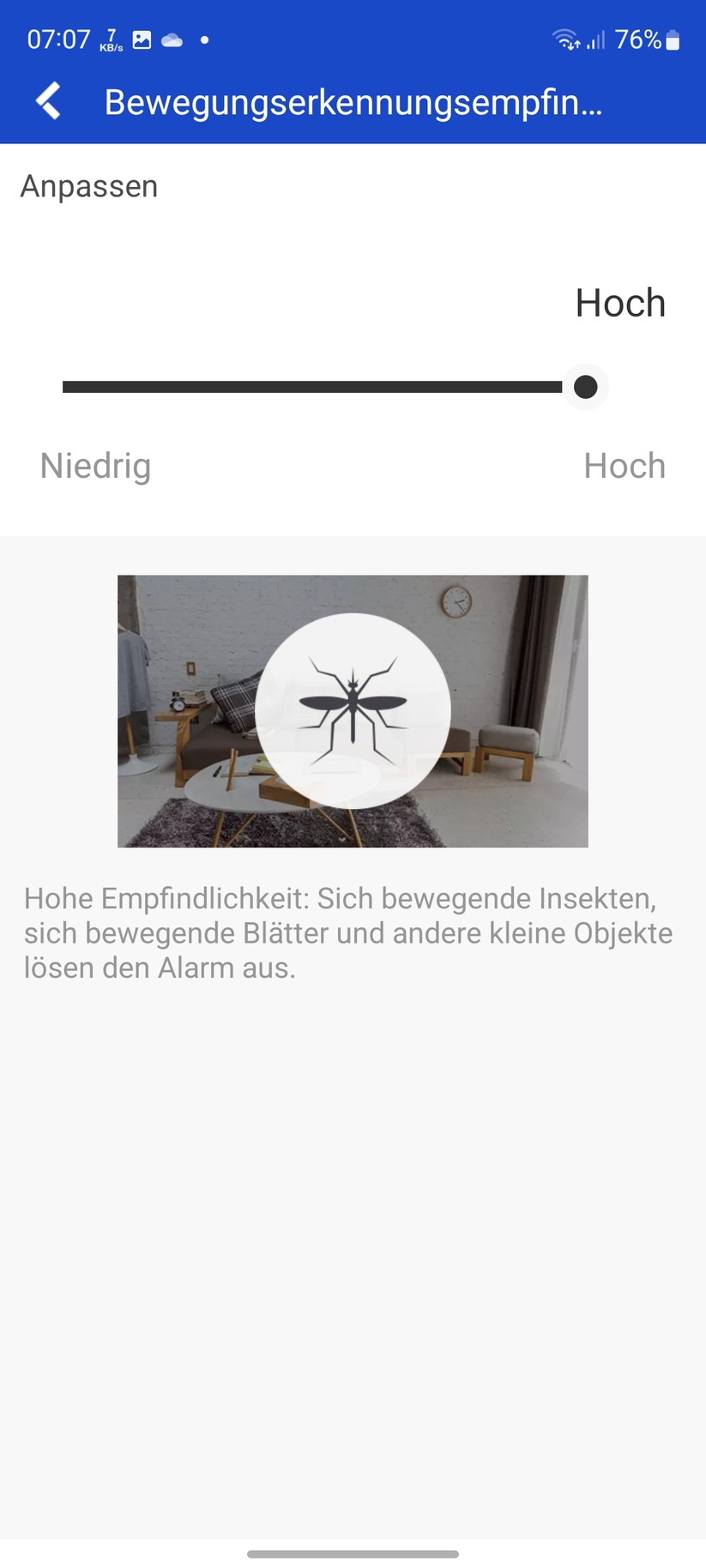The height and width of the screenshot is (1568, 706).
Task: Tap the Anpassen heading
Action: pos(88,186)
